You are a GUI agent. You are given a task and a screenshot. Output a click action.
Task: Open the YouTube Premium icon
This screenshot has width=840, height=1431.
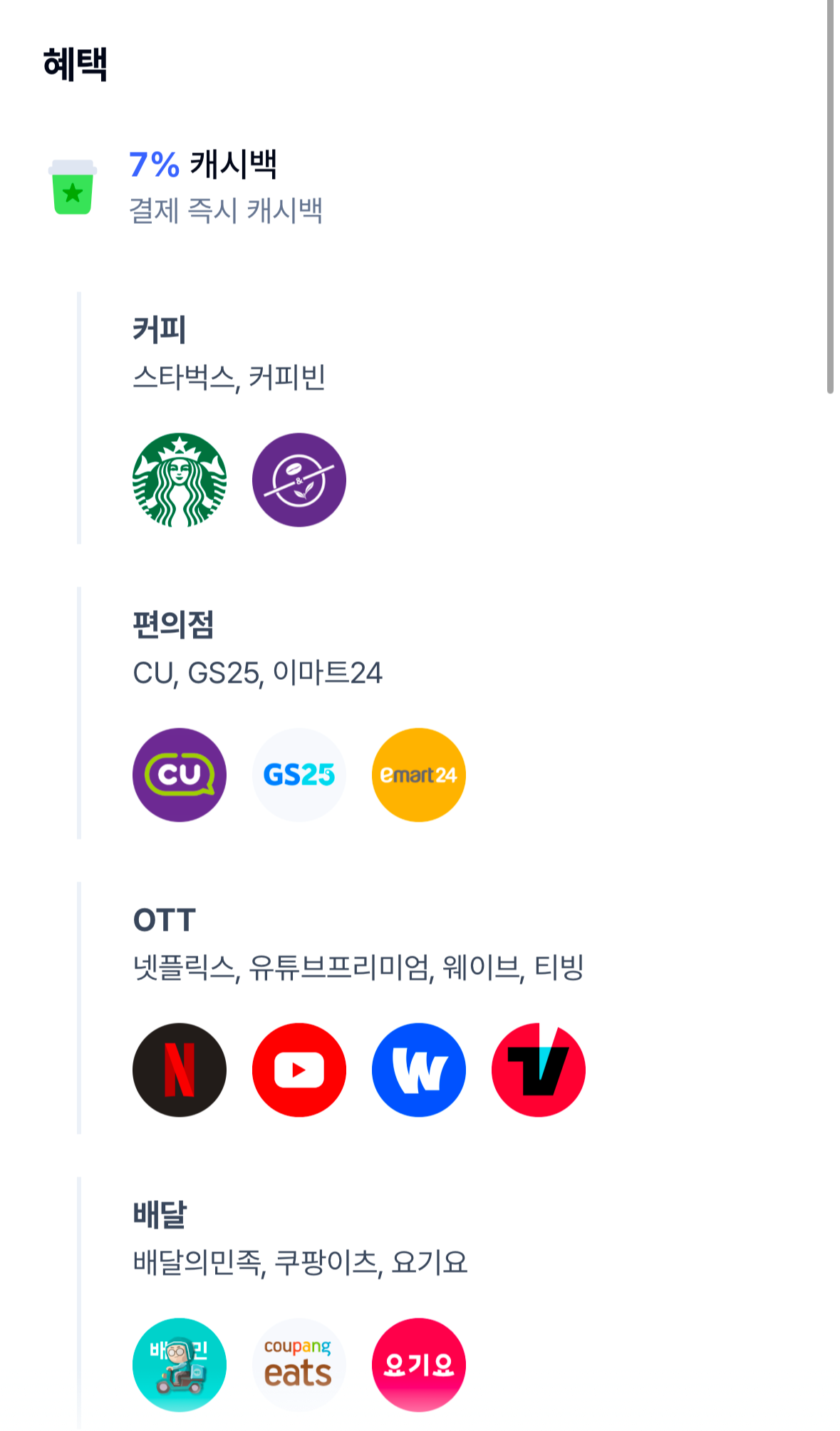pos(299,1070)
